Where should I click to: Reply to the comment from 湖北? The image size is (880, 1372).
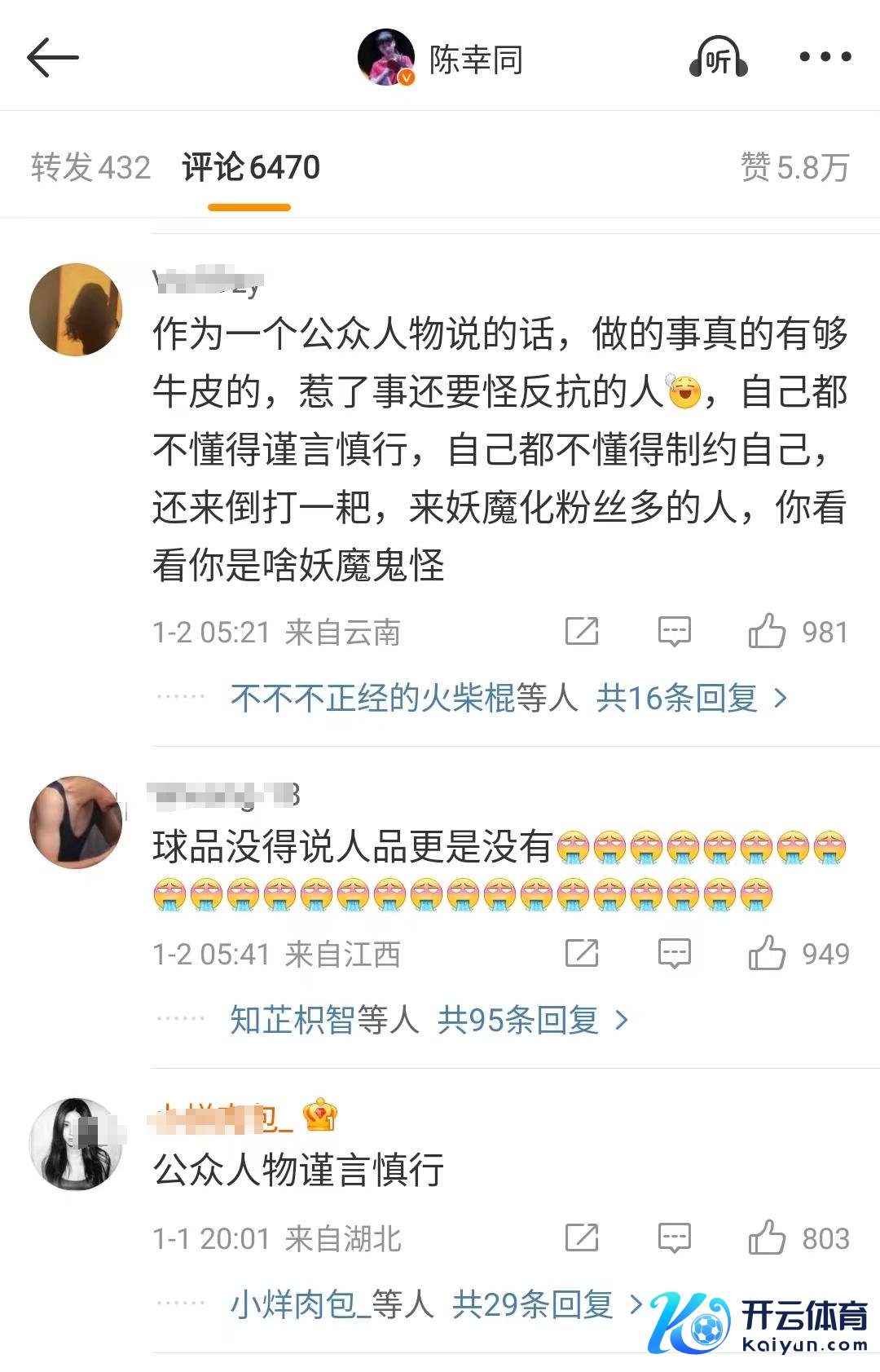coord(674,1237)
